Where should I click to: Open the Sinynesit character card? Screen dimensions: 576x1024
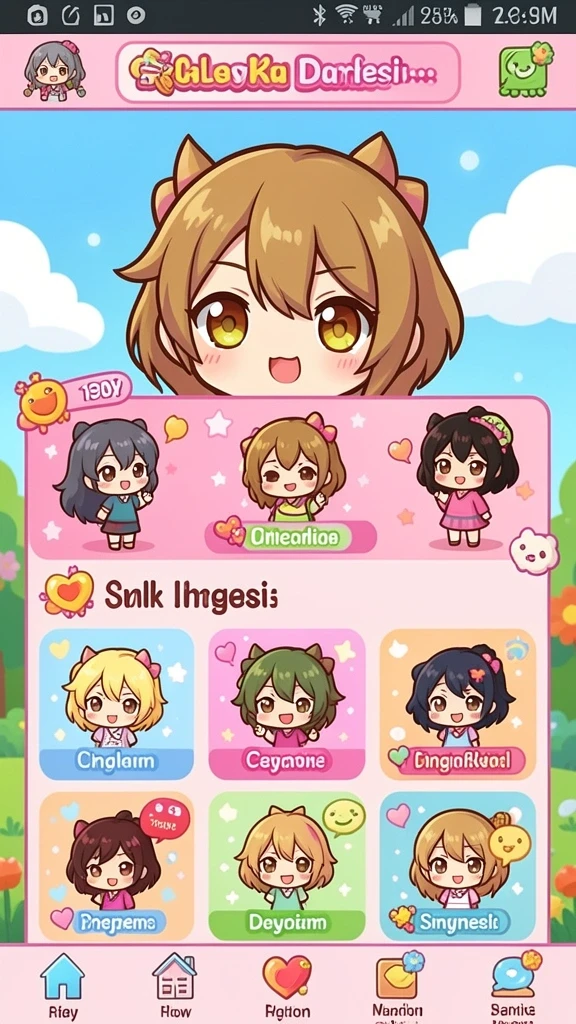458,866
